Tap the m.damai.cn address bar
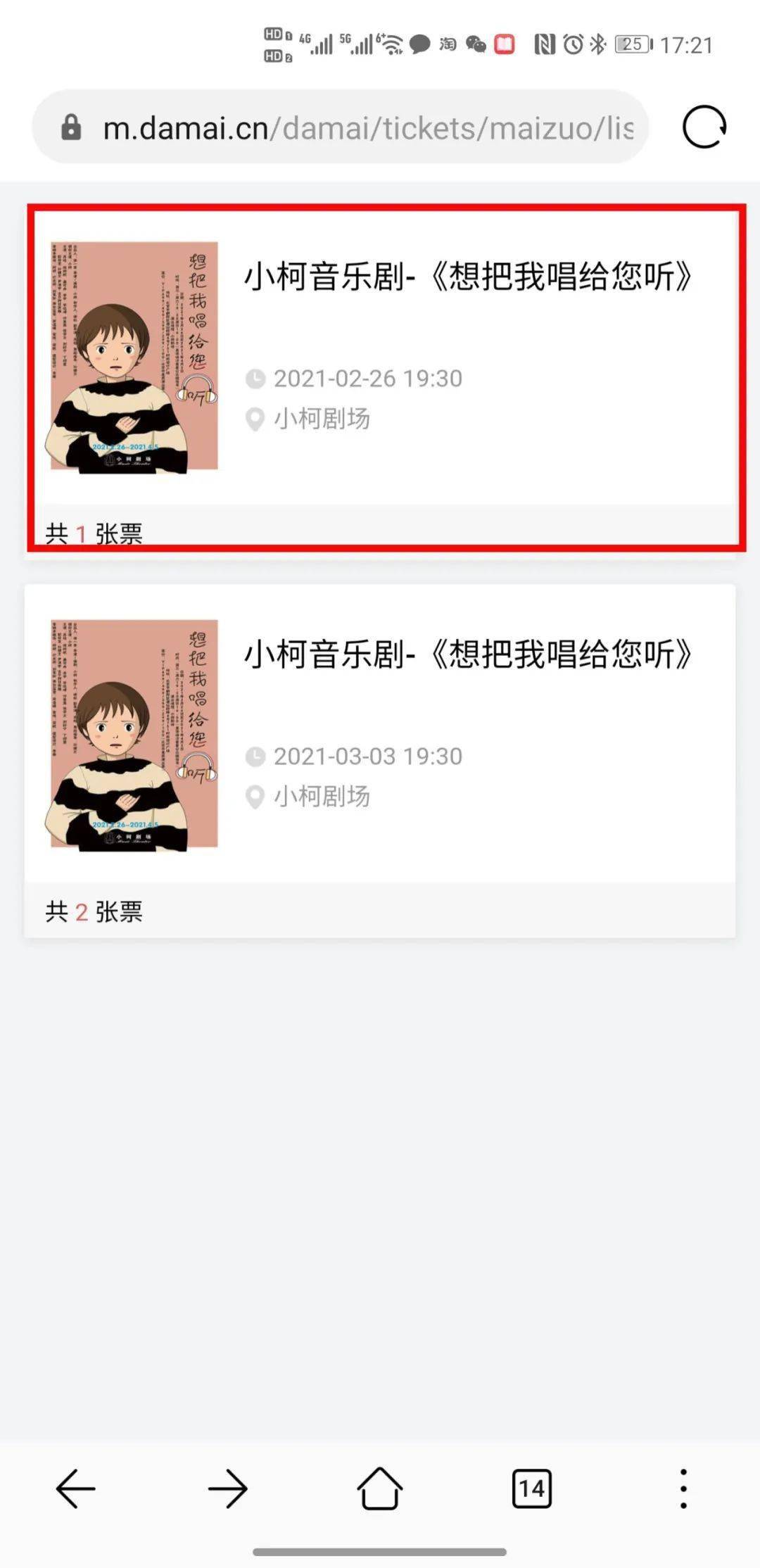The height and width of the screenshot is (1568, 760). (341, 127)
